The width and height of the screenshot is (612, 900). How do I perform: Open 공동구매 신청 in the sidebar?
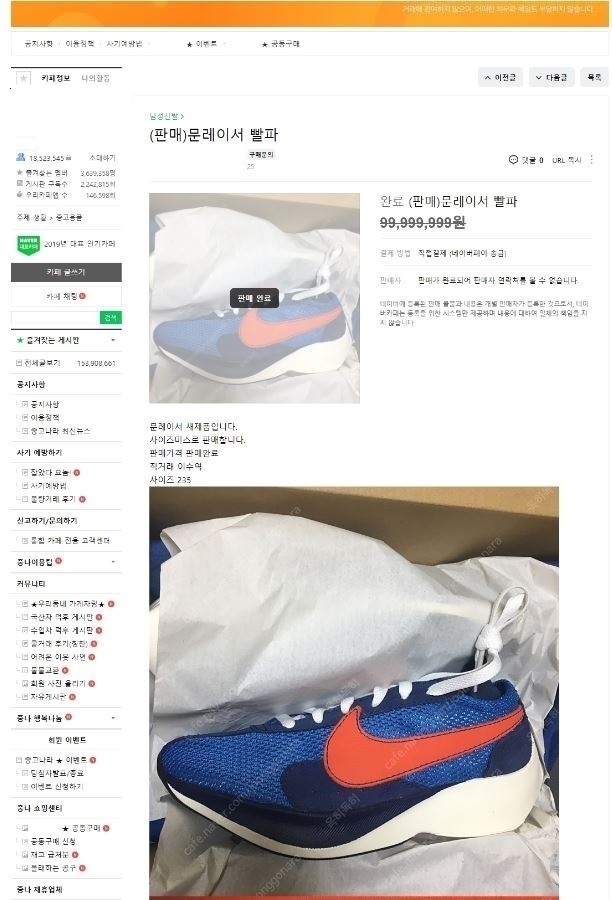pos(54,841)
